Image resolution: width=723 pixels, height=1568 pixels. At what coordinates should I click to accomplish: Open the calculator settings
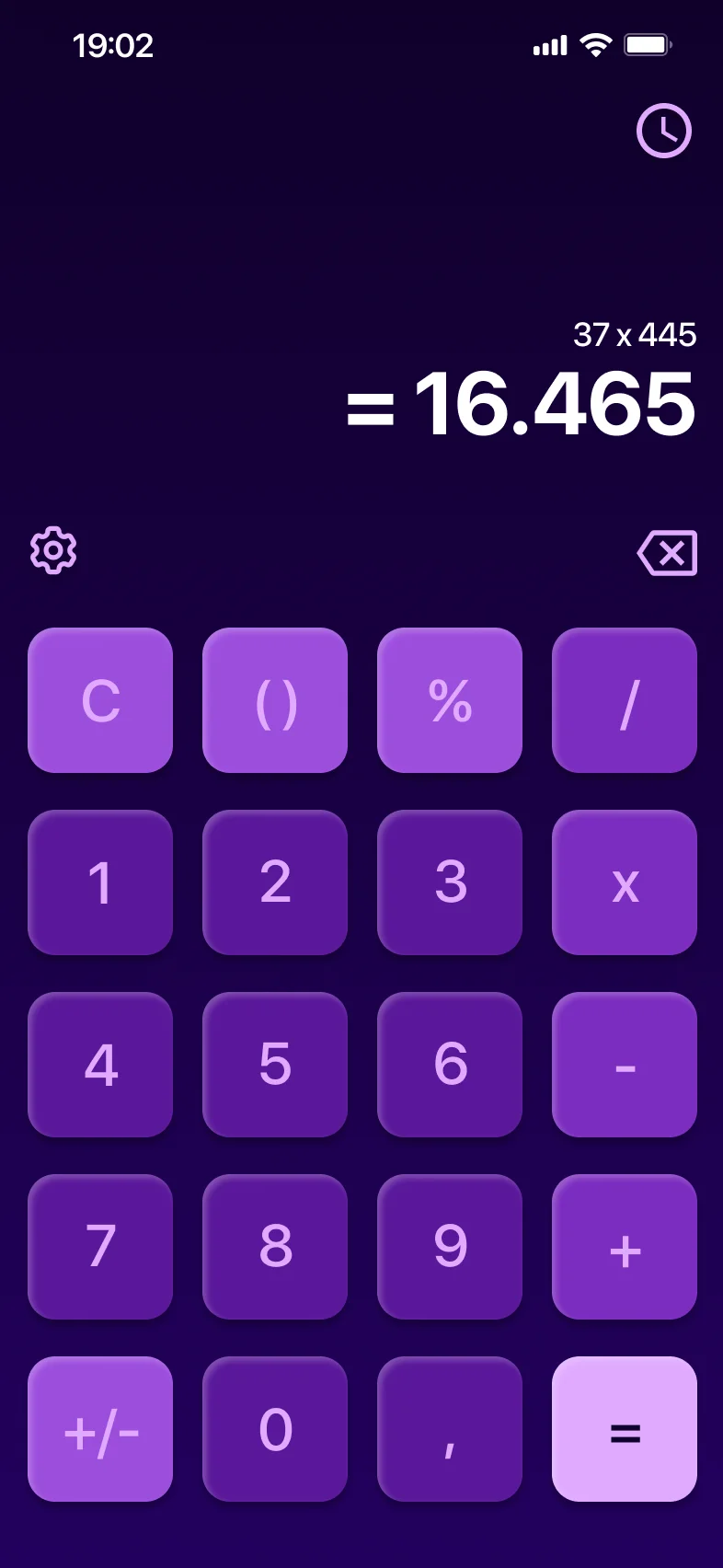point(53,550)
